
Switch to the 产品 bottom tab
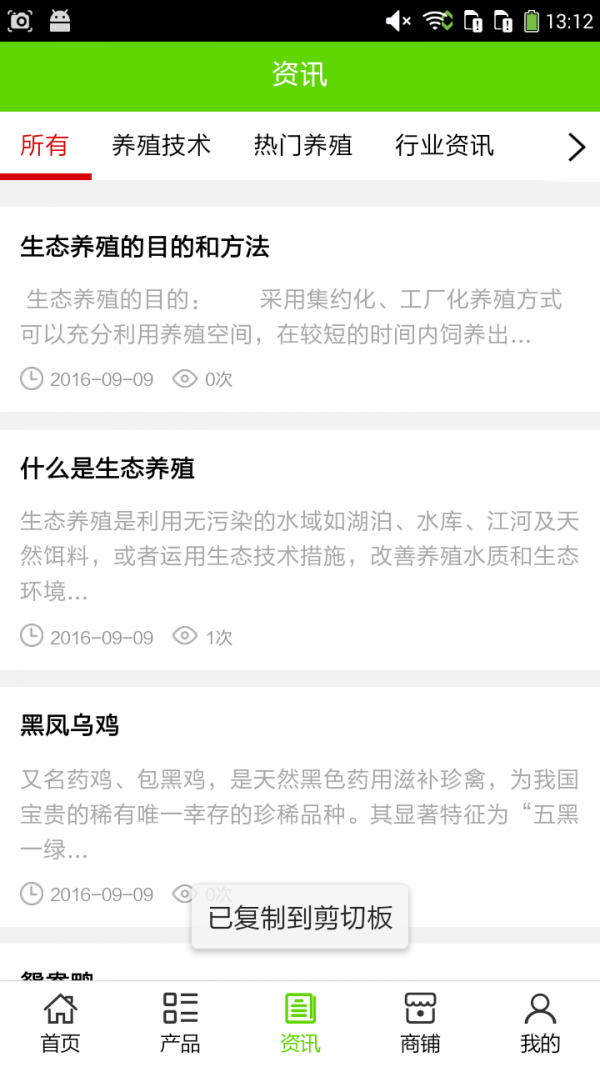click(180, 1022)
